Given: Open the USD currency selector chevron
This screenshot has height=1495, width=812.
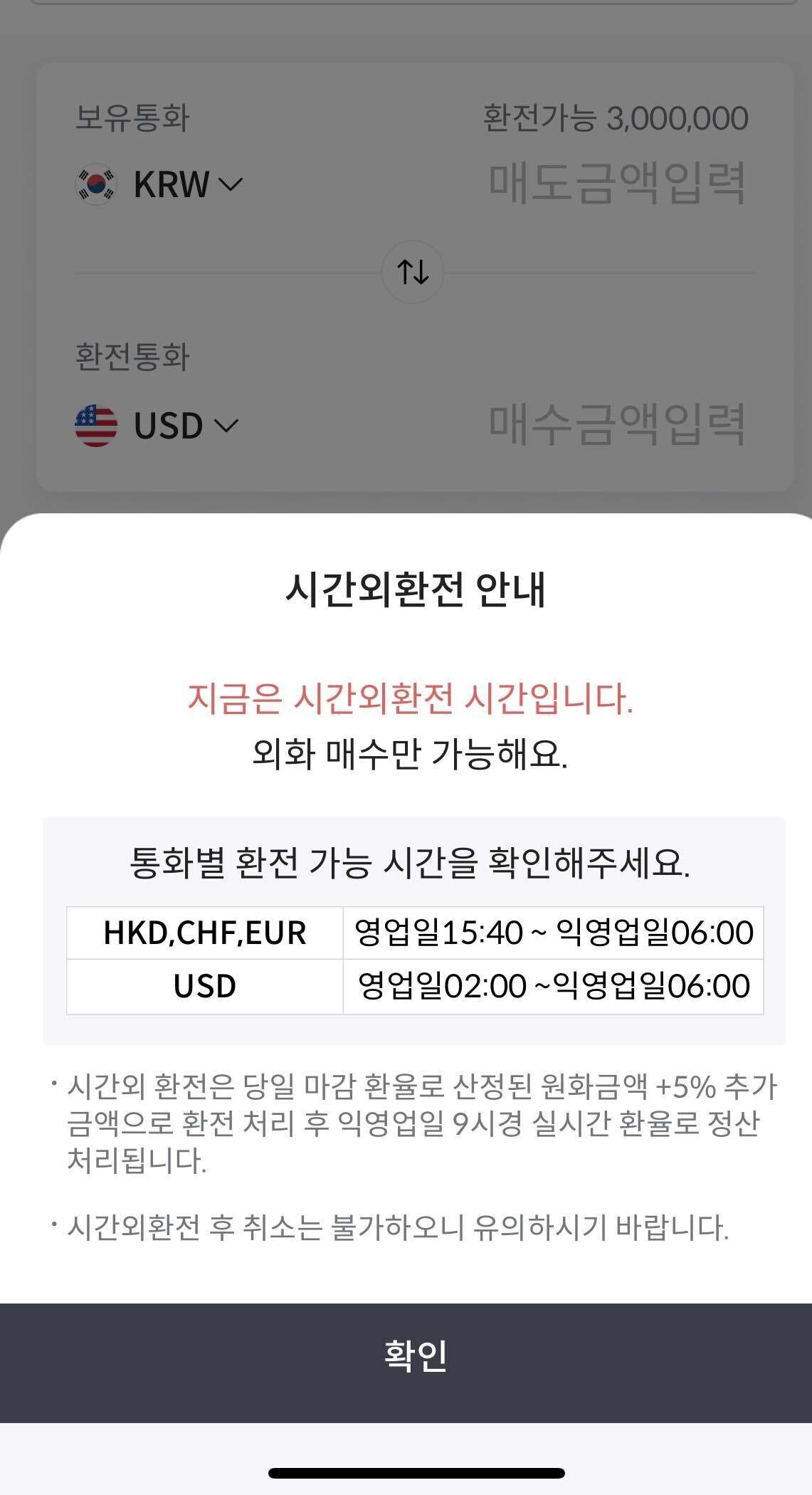Looking at the screenshot, I should pos(227,428).
